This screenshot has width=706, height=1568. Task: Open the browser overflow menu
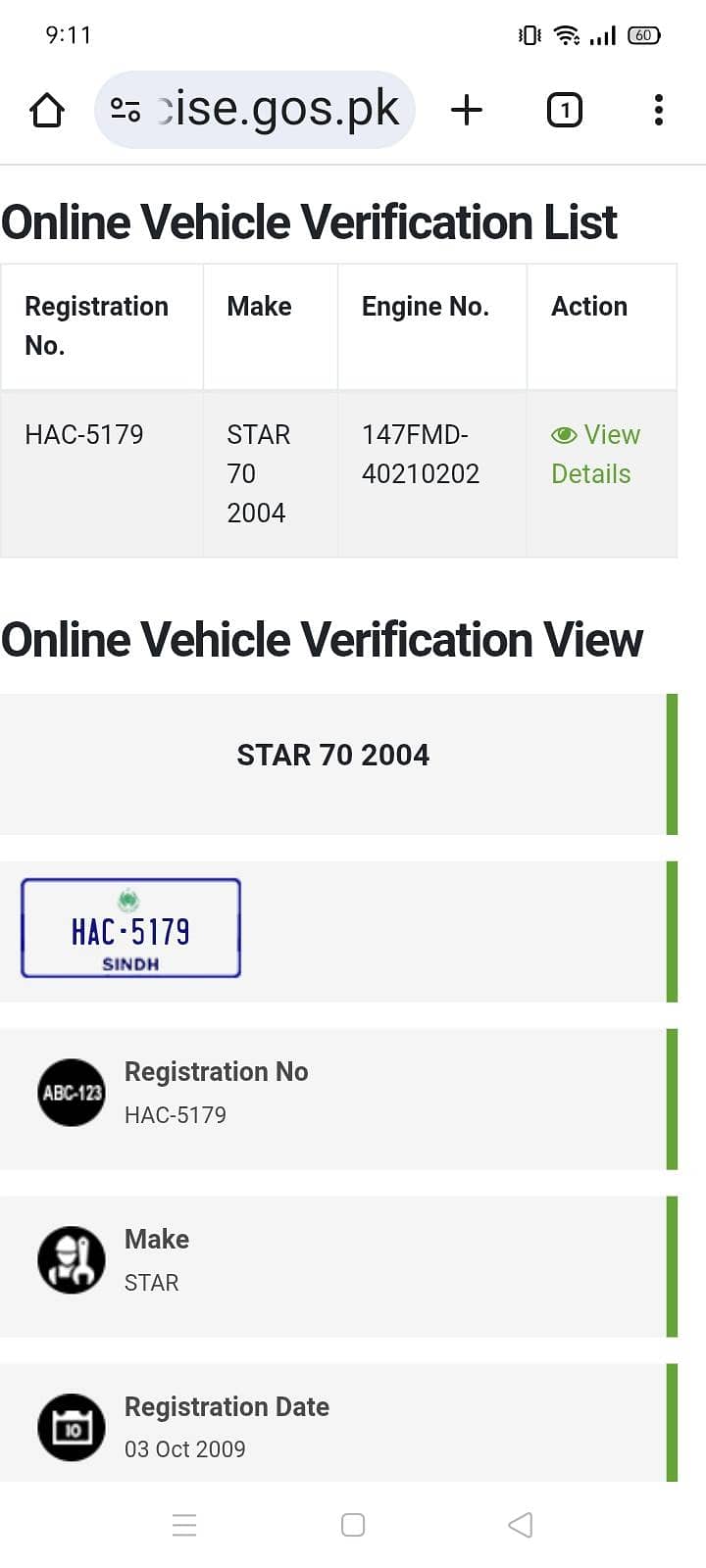point(658,110)
